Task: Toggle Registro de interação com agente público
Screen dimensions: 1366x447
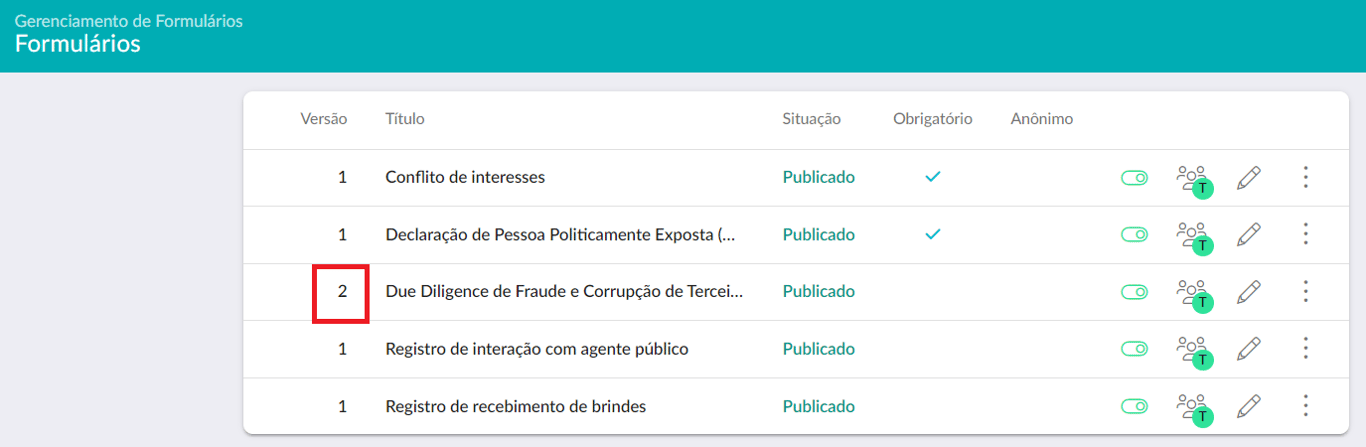Action: [1134, 349]
